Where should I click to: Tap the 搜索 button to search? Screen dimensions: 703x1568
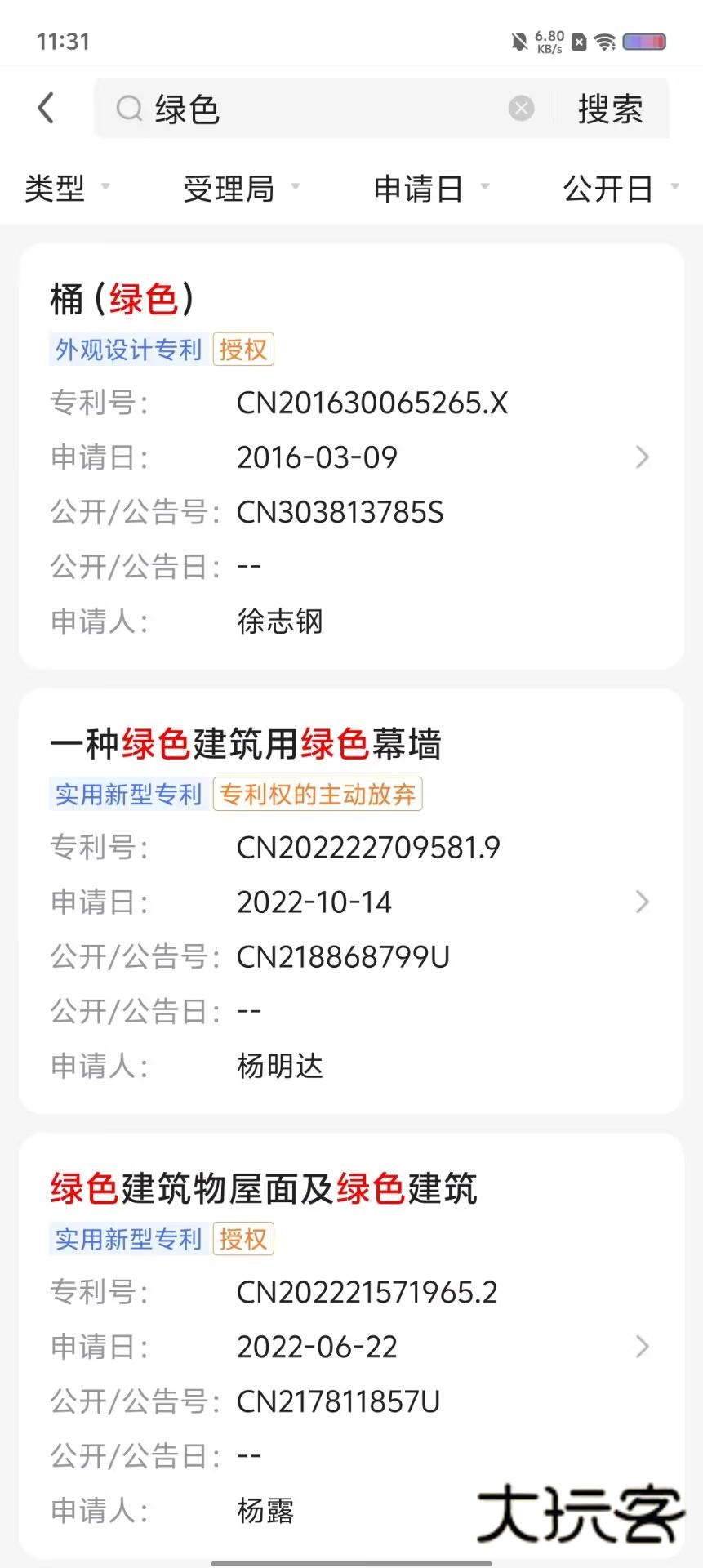611,107
